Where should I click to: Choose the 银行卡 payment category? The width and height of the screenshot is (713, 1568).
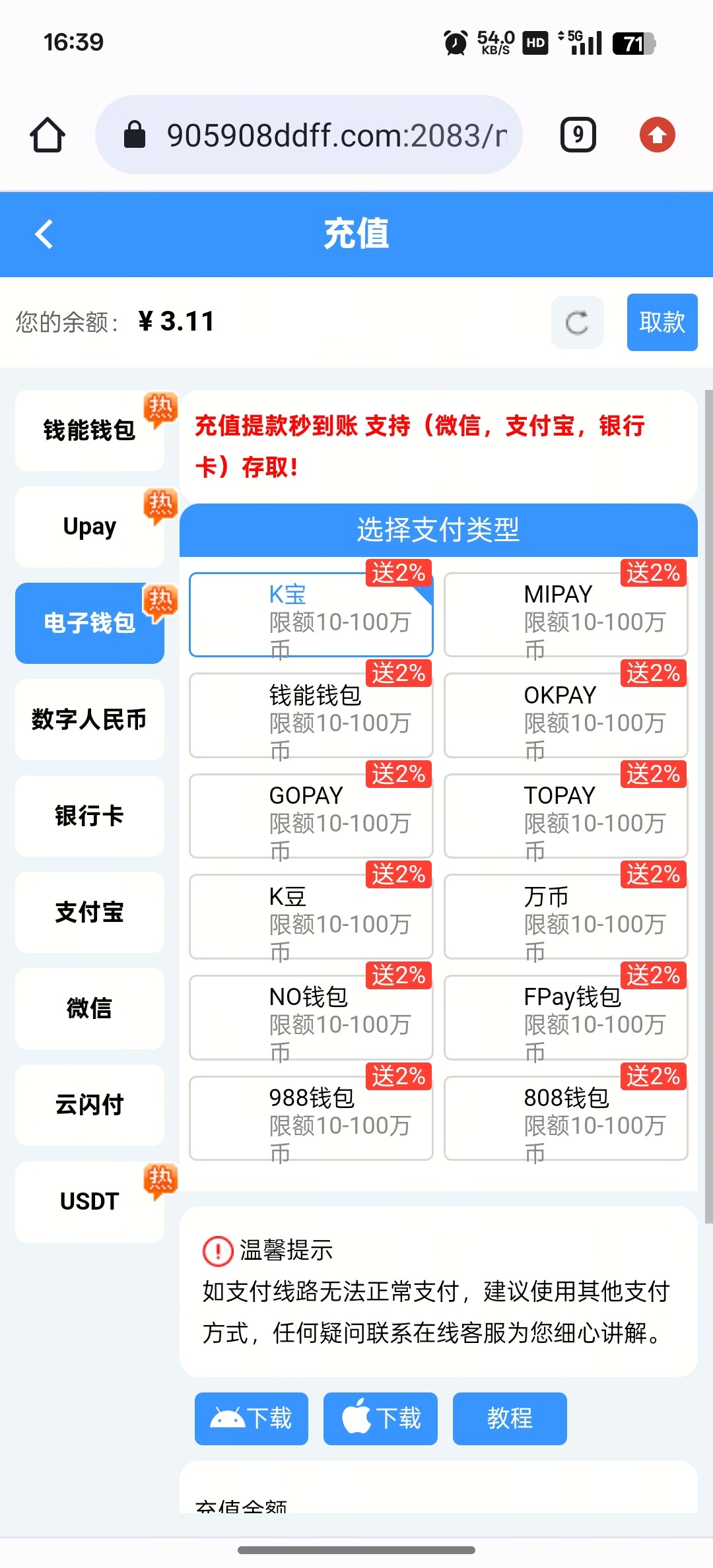(90, 816)
